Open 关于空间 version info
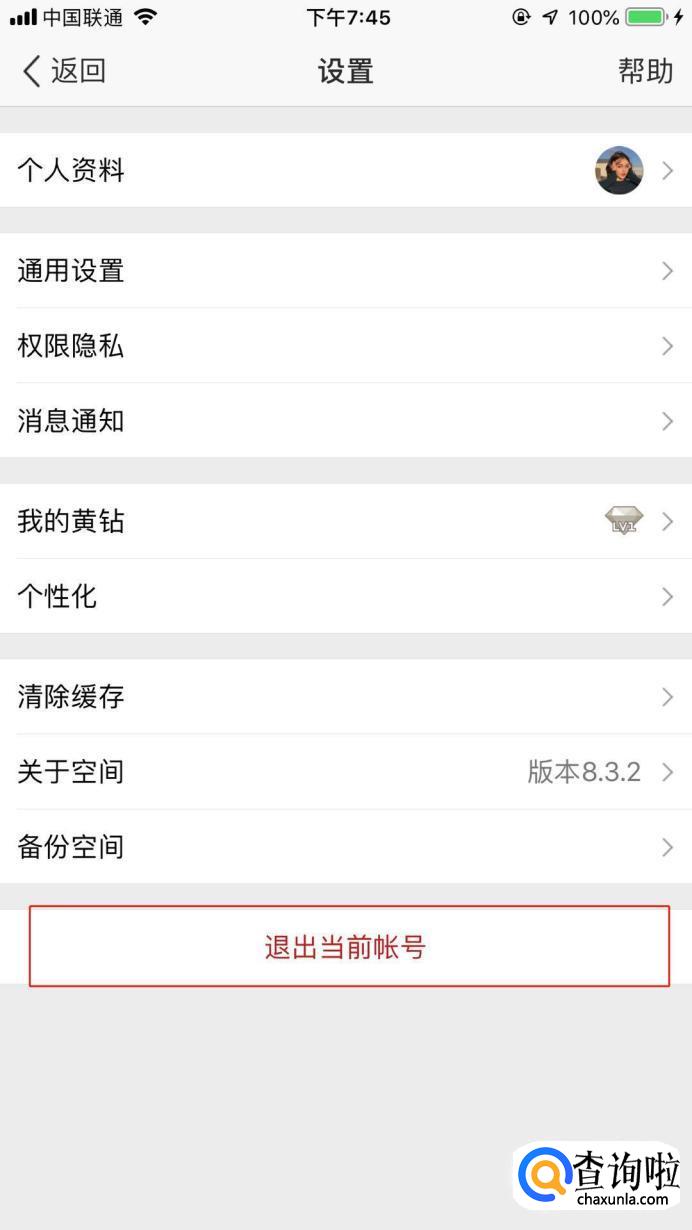Viewport: 692px width, 1230px height. [346, 772]
